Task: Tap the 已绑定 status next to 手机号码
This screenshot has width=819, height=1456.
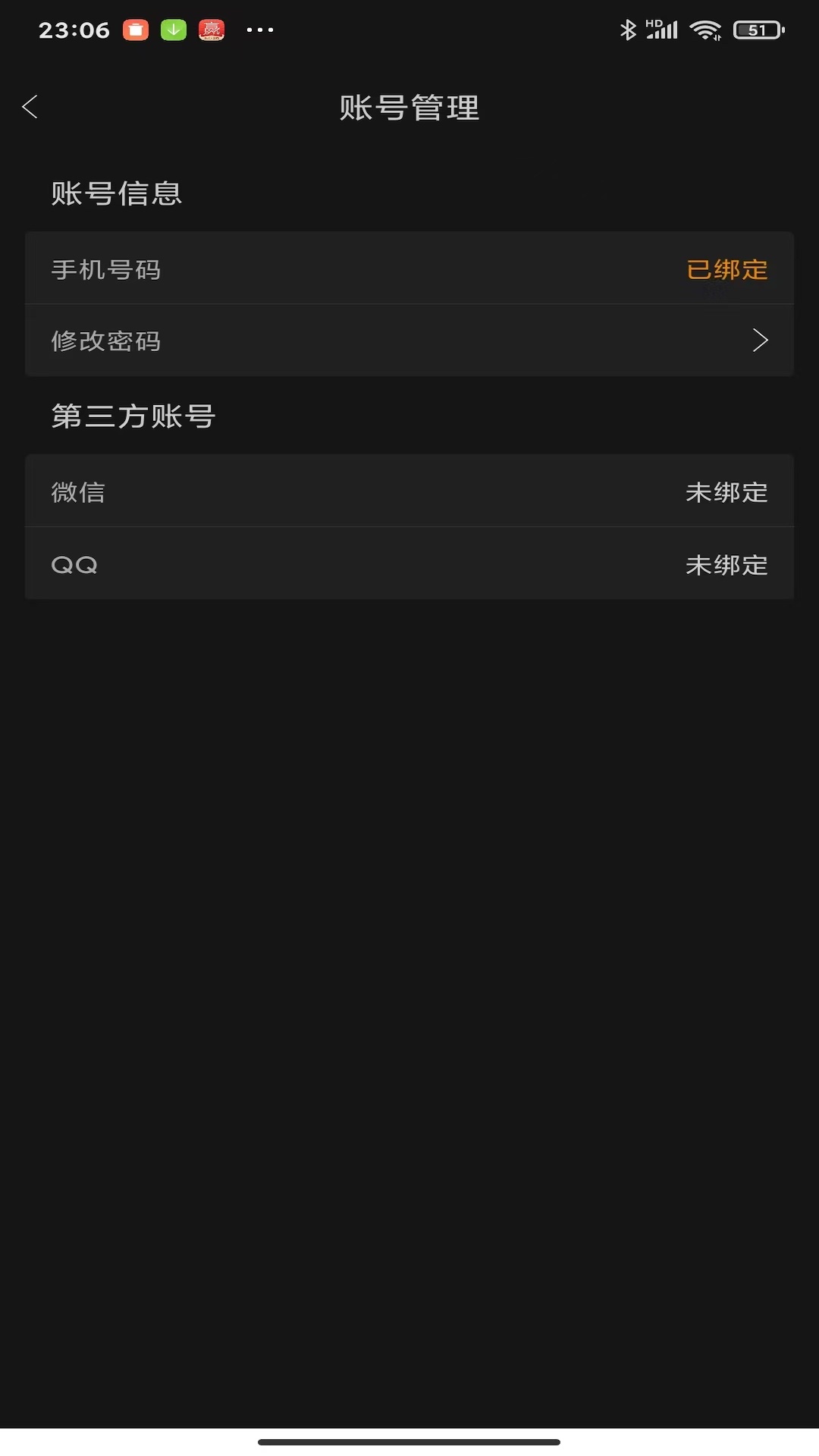Action: [726, 269]
